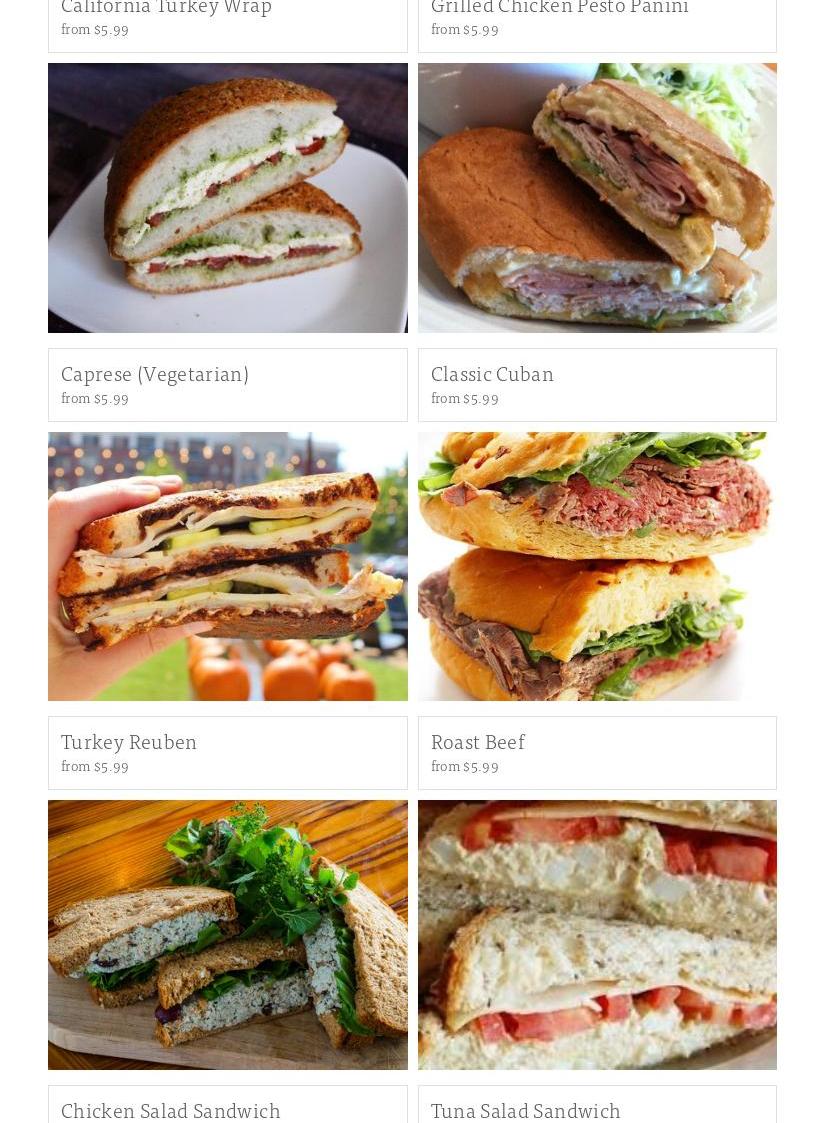Tap the Chicken Salad Sandwich photo
The image size is (825, 1123).
pos(227,934)
